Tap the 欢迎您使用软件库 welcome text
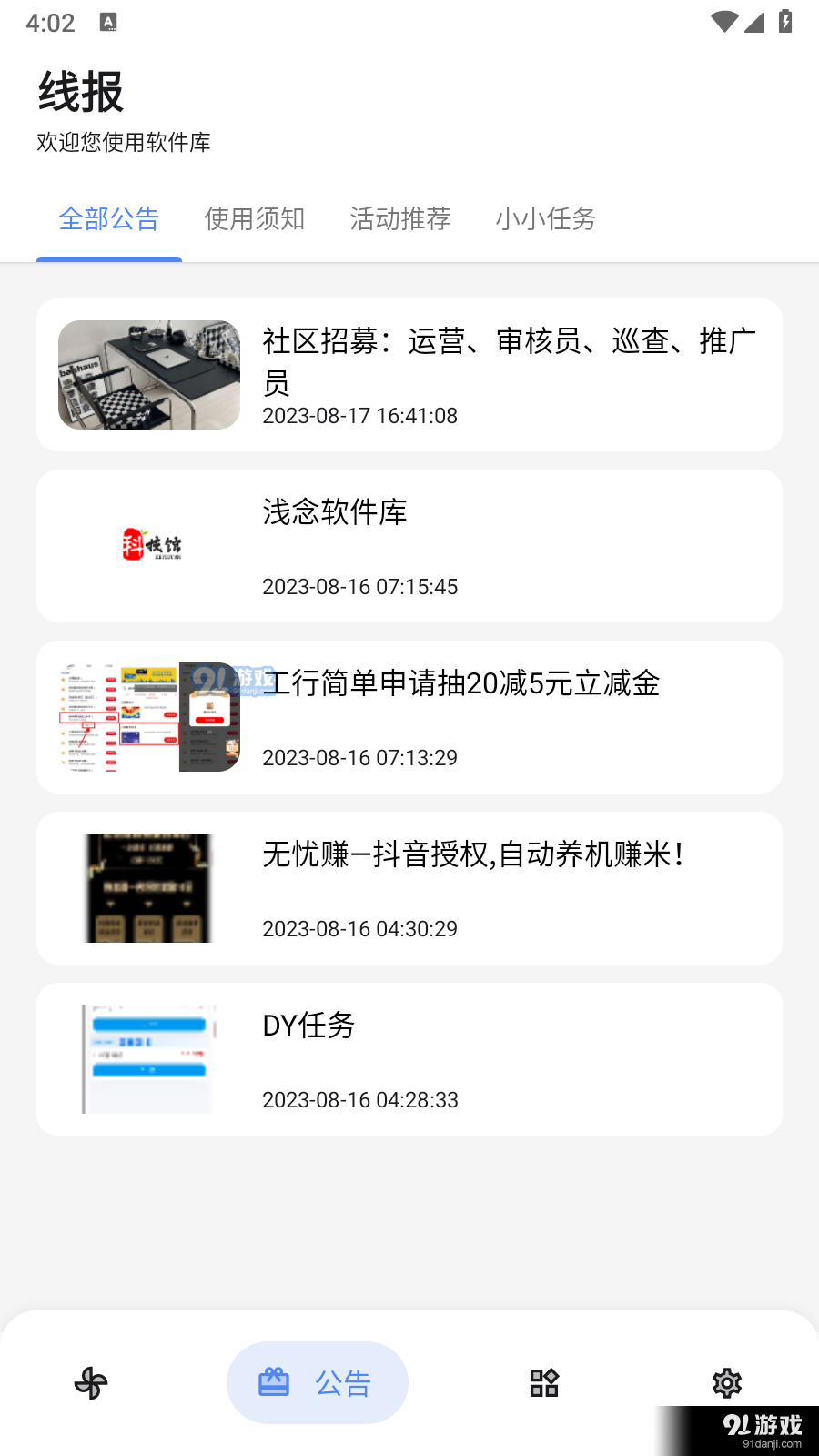This screenshot has height=1456, width=819. coord(123,143)
